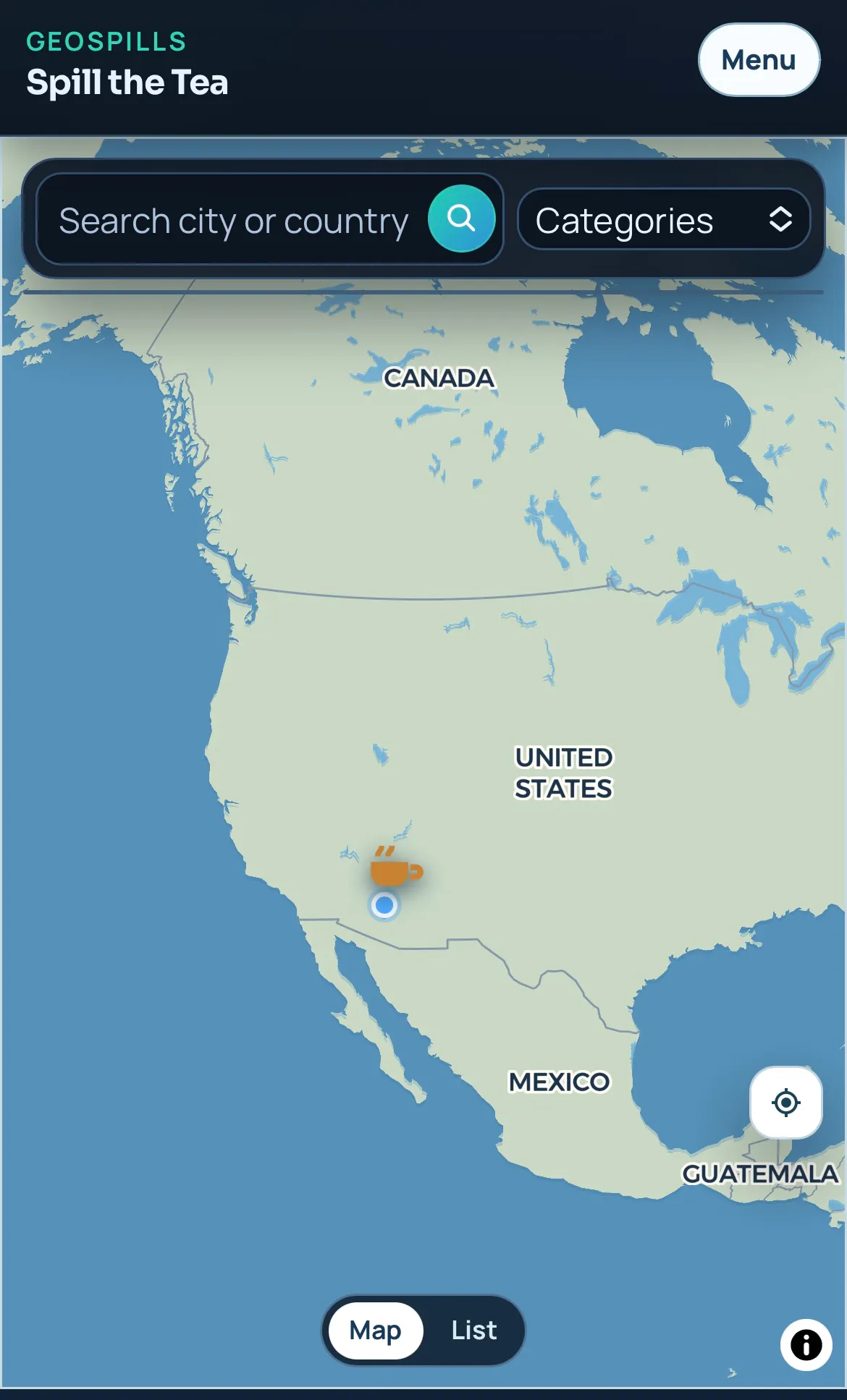
Task: Select the Map view tab
Action: (x=376, y=1331)
